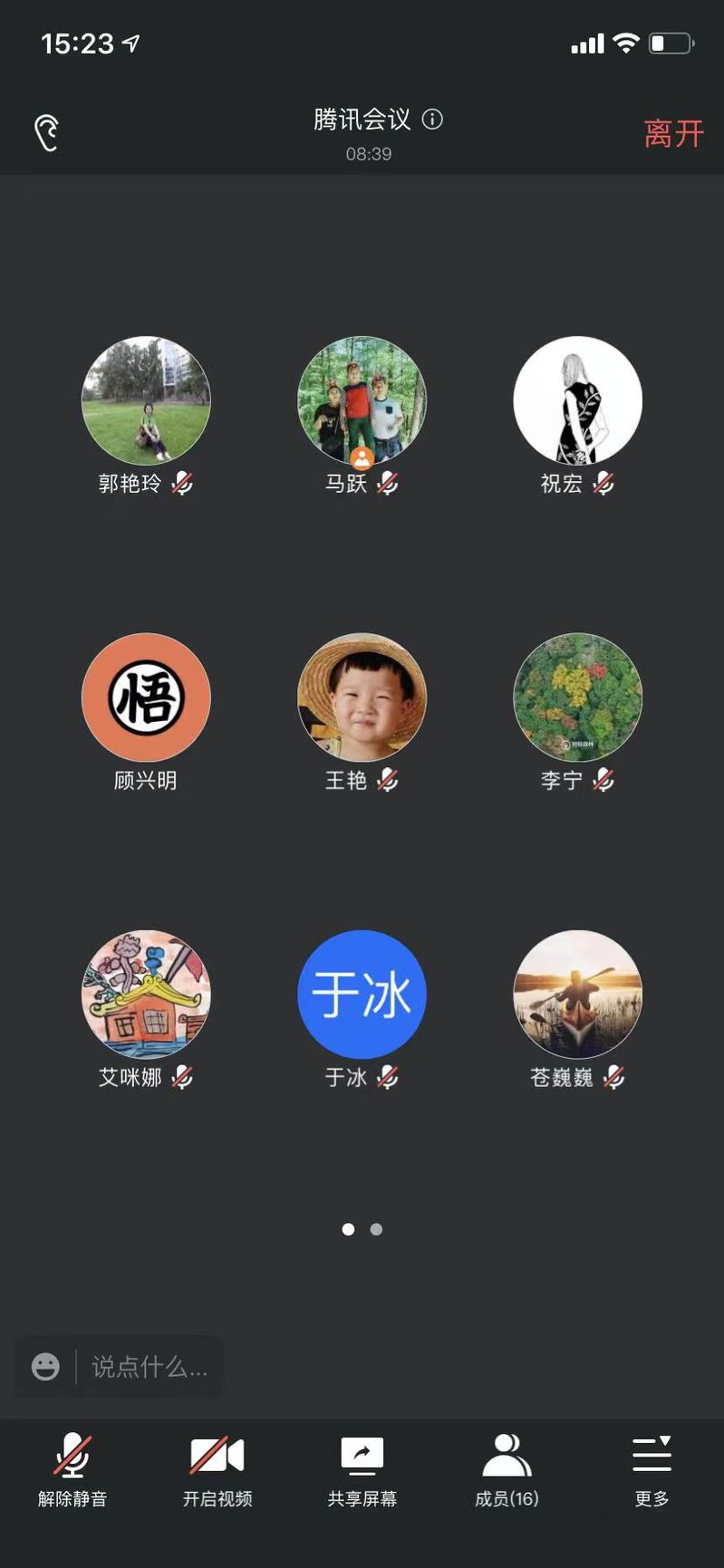The height and width of the screenshot is (1568, 724).
Task: Select participant 于冰's avatar
Action: pyautogui.click(x=362, y=994)
